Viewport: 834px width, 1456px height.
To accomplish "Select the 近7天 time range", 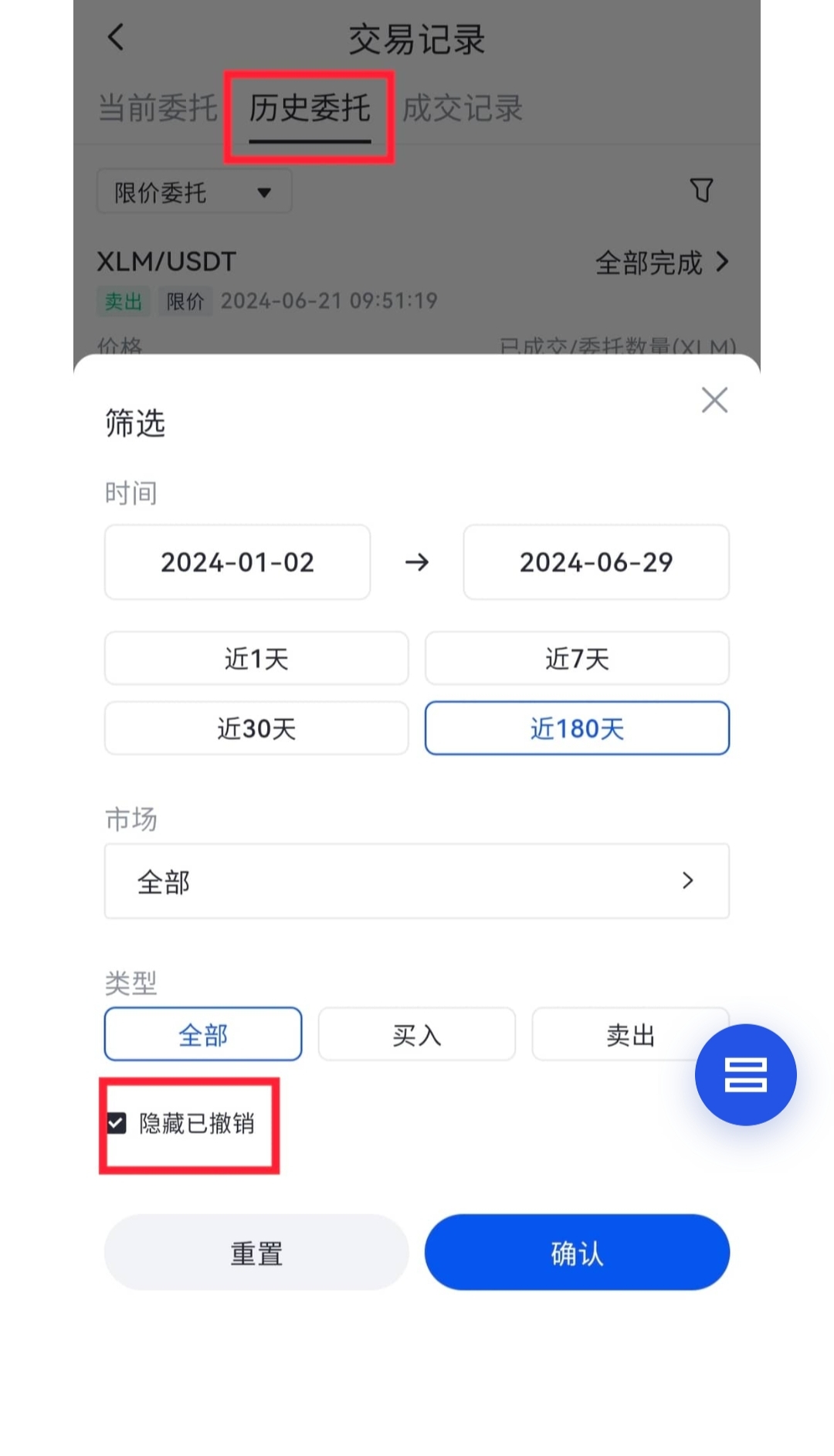I will pyautogui.click(x=577, y=659).
